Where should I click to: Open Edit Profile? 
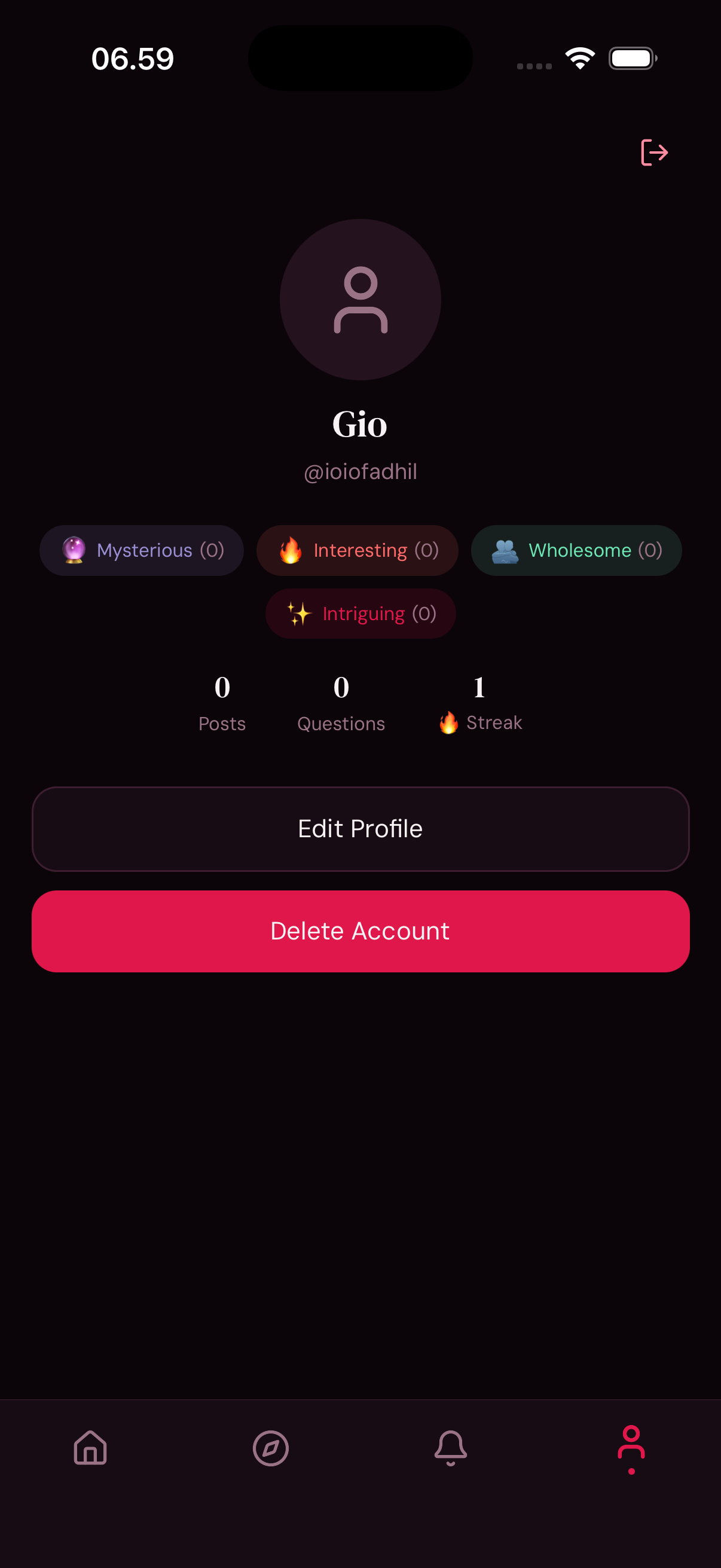tap(360, 828)
